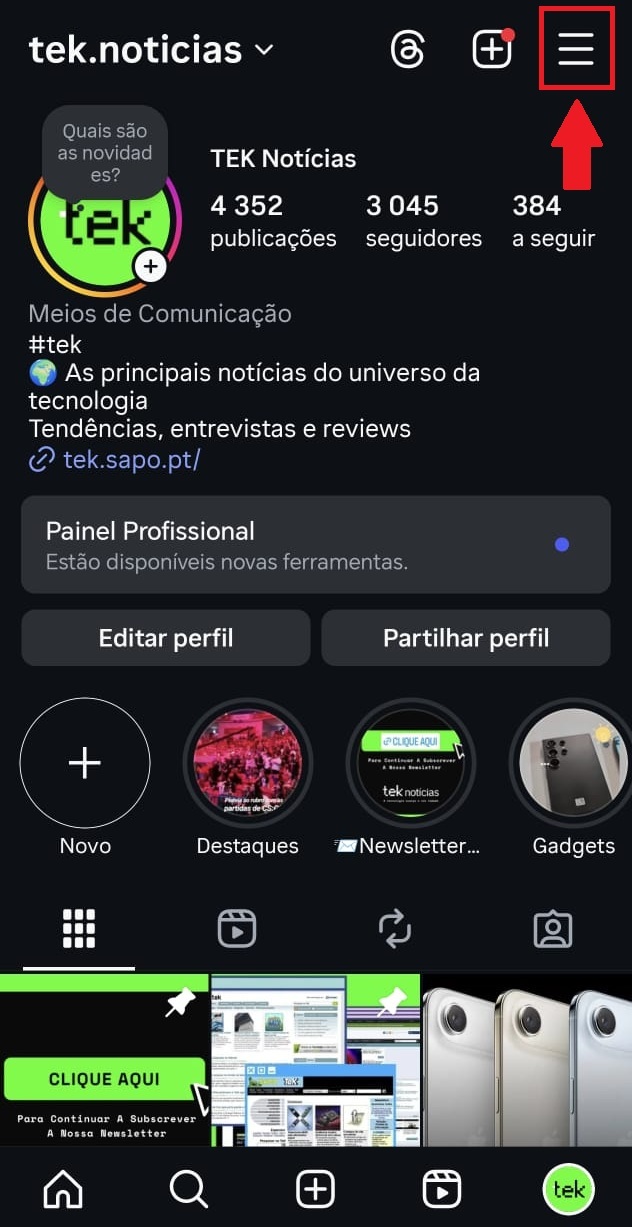The width and height of the screenshot is (632, 1227).
Task: Open Search in the bottom bar
Action: [x=188, y=1189]
